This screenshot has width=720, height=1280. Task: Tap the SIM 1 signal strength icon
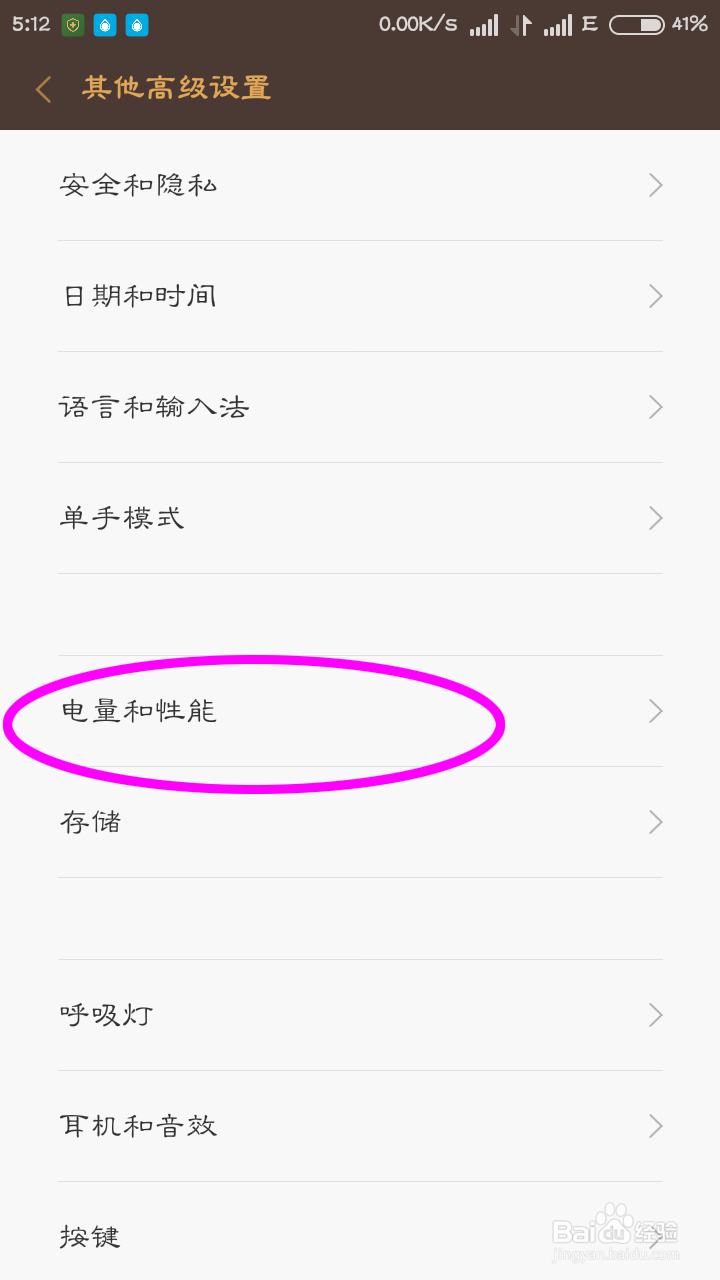tap(484, 24)
